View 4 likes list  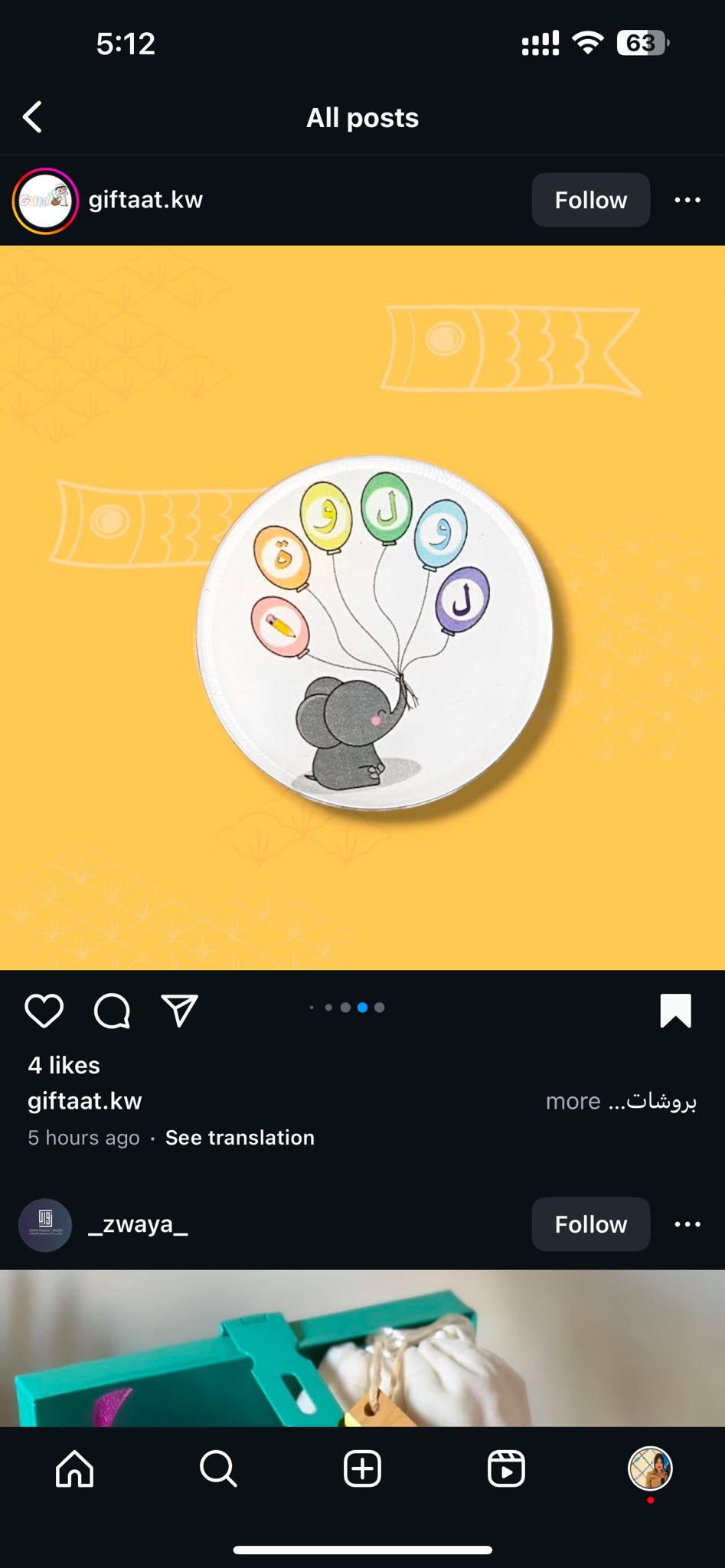click(x=64, y=1065)
